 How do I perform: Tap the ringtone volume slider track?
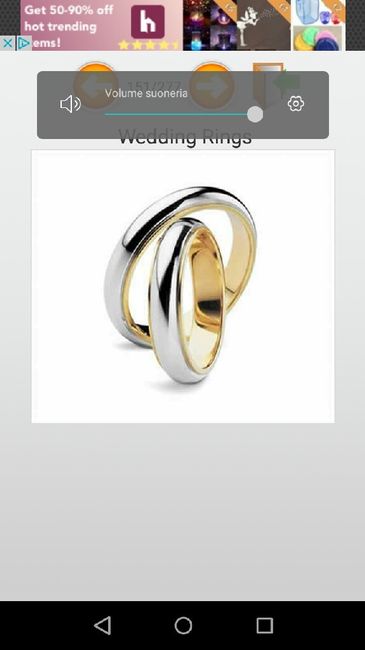pyautogui.click(x=183, y=114)
